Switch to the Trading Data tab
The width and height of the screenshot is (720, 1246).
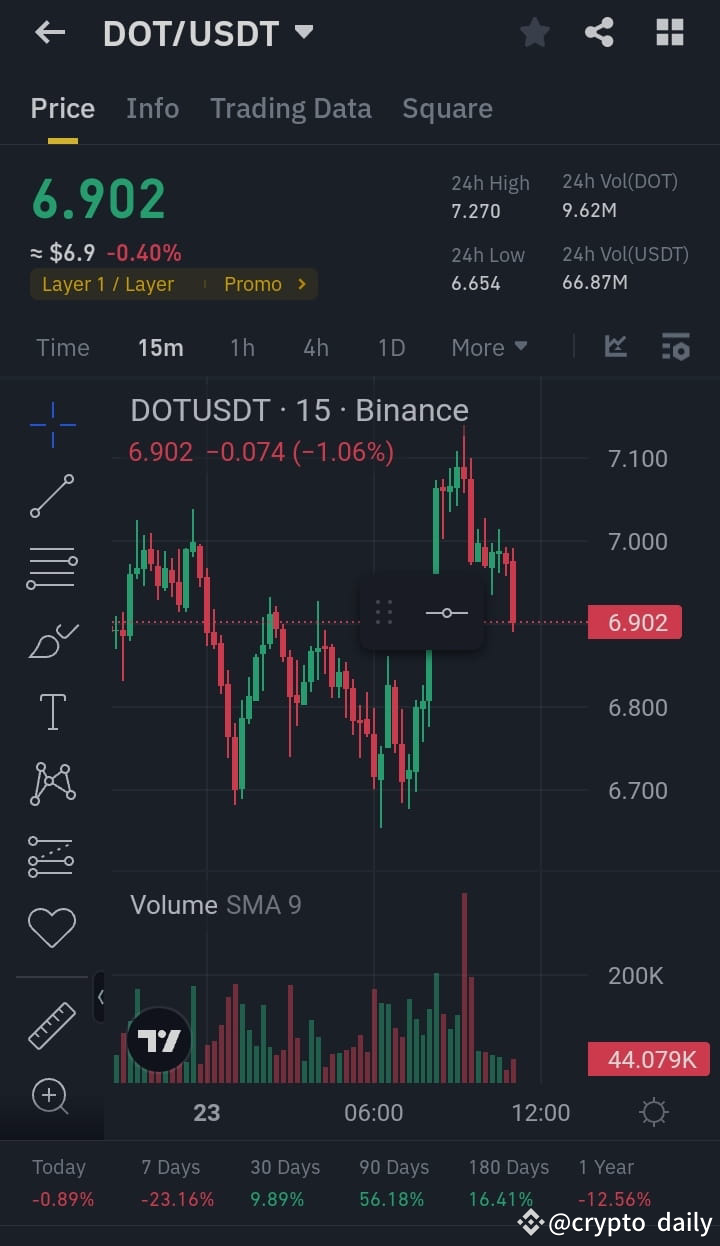pyautogui.click(x=291, y=108)
